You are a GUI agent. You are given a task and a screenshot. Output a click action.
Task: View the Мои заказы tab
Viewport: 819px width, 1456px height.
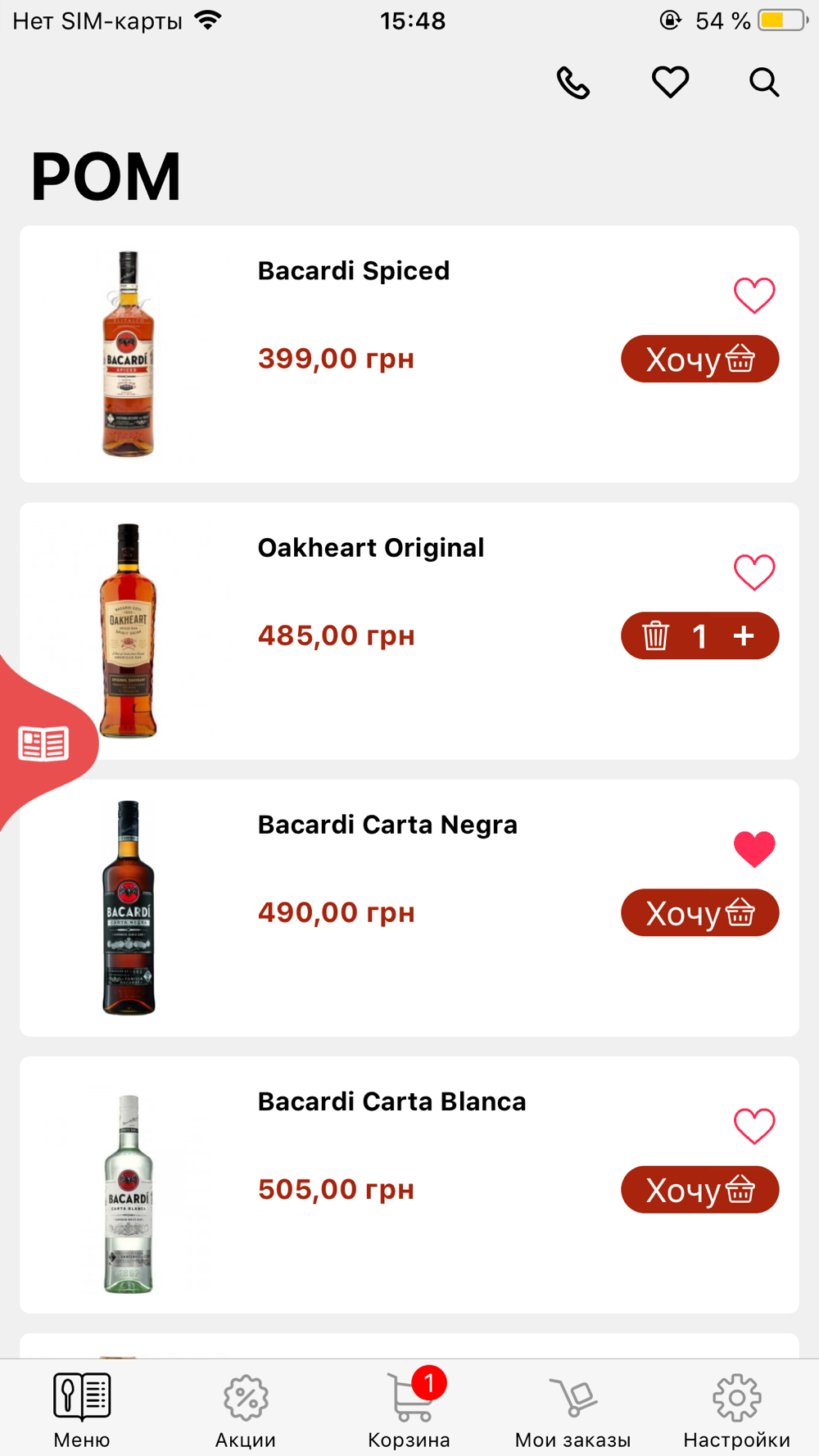pyautogui.click(x=573, y=1409)
